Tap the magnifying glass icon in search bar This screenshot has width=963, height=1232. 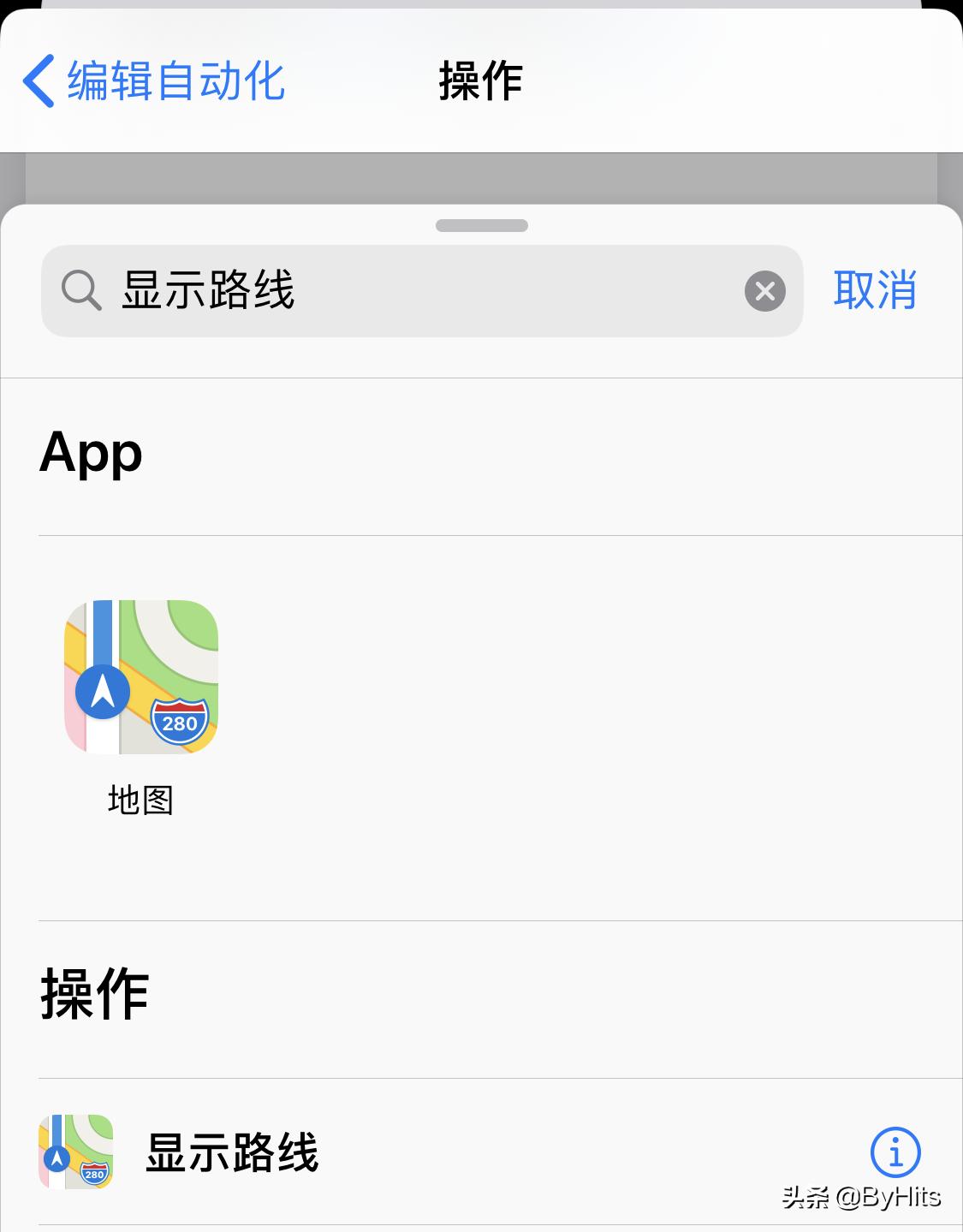80,291
